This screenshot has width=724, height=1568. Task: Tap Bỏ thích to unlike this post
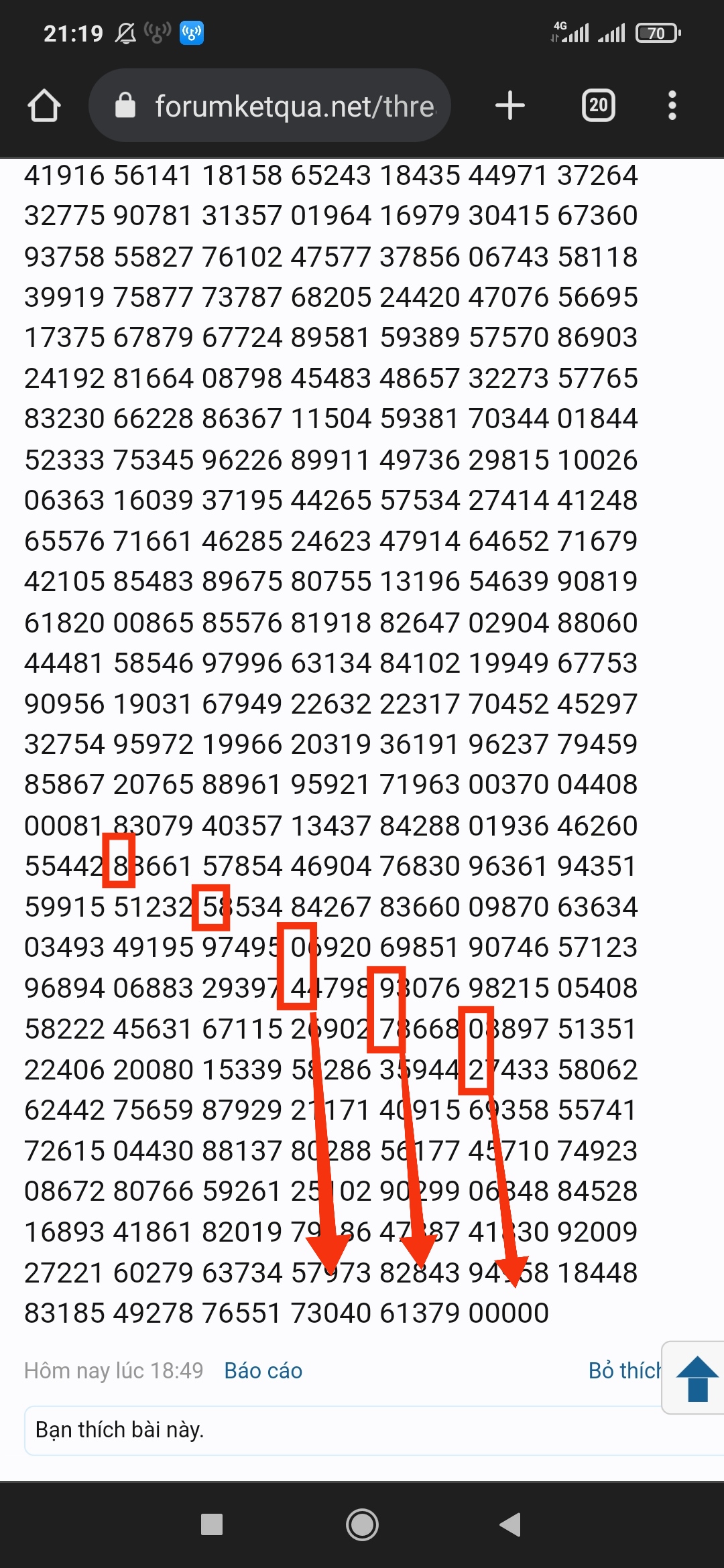[x=625, y=1371]
